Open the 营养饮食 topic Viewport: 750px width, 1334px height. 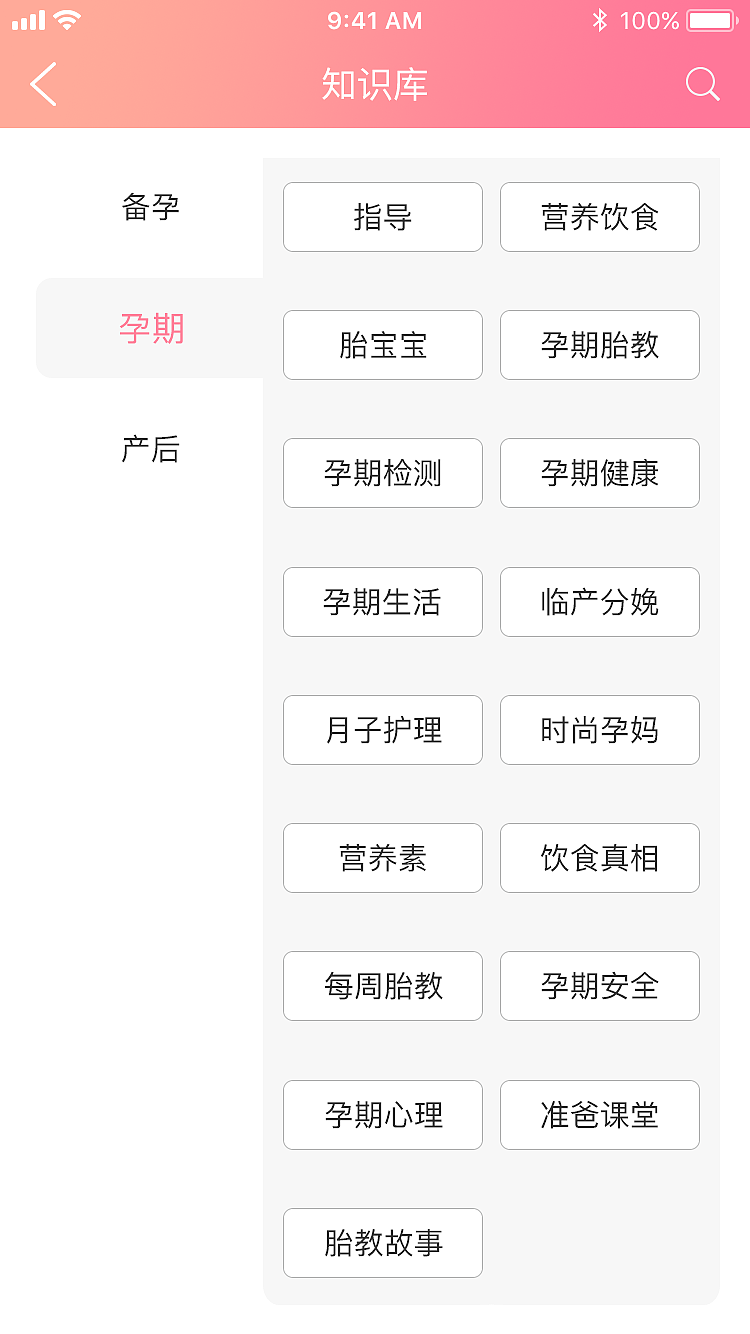(x=600, y=217)
